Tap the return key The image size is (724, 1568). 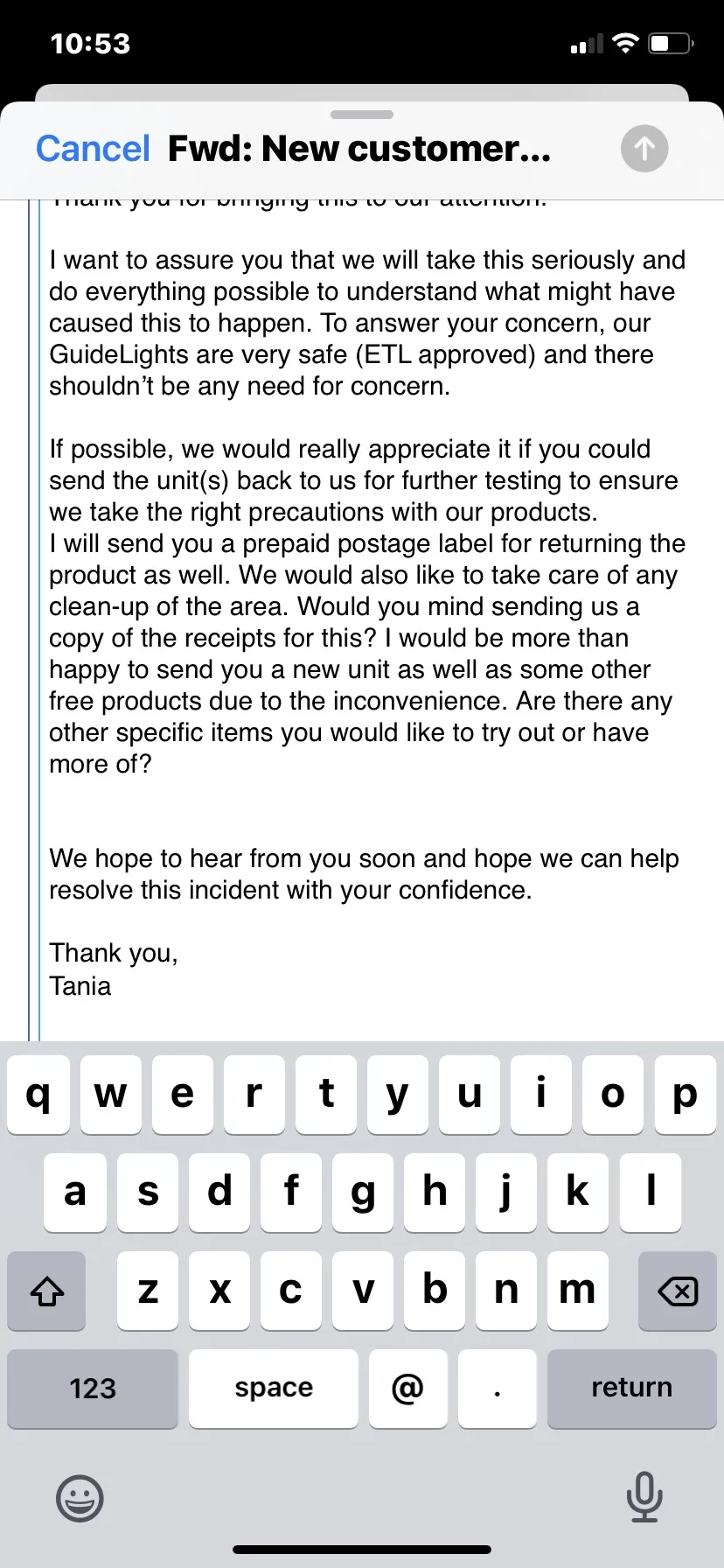[631, 1388]
